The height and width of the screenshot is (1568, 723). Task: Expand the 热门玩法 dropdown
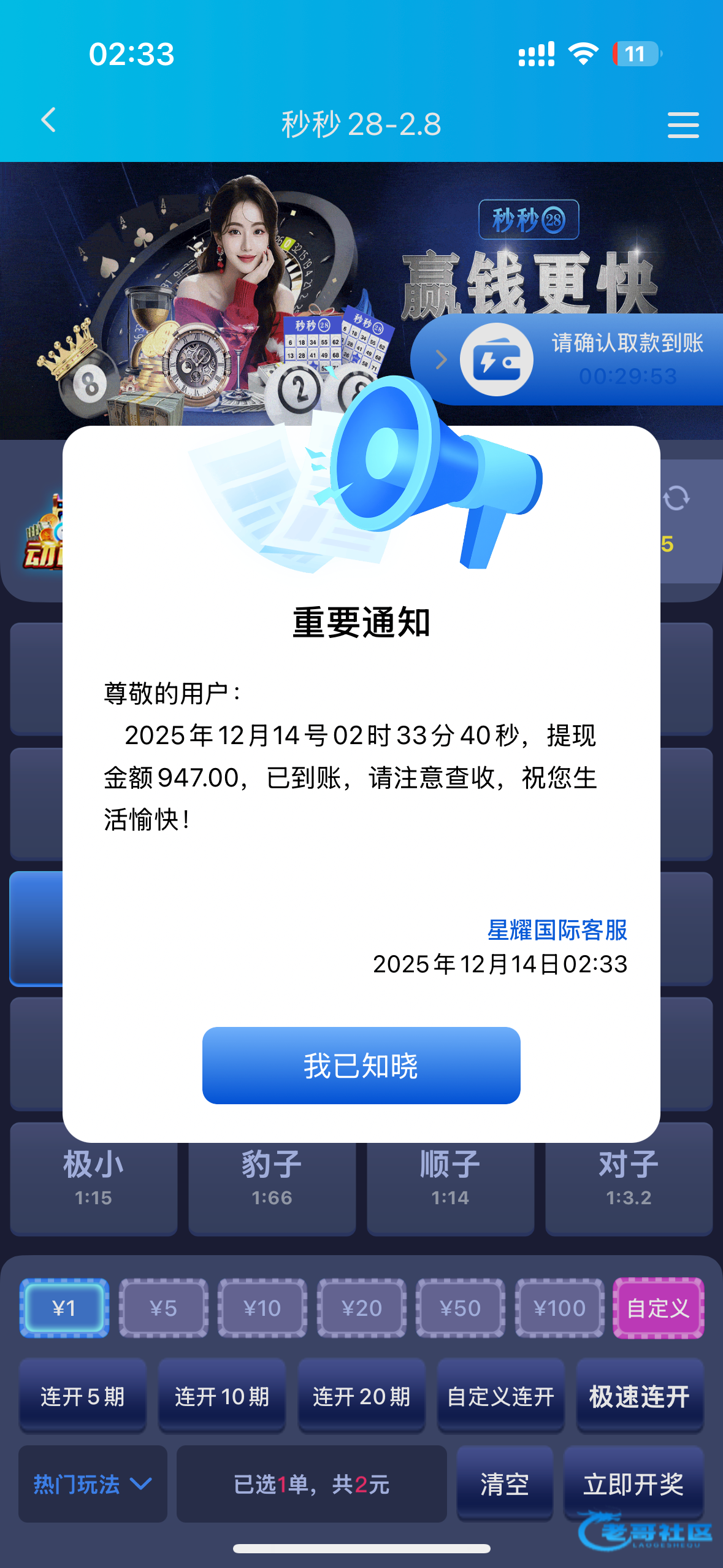point(93,1484)
